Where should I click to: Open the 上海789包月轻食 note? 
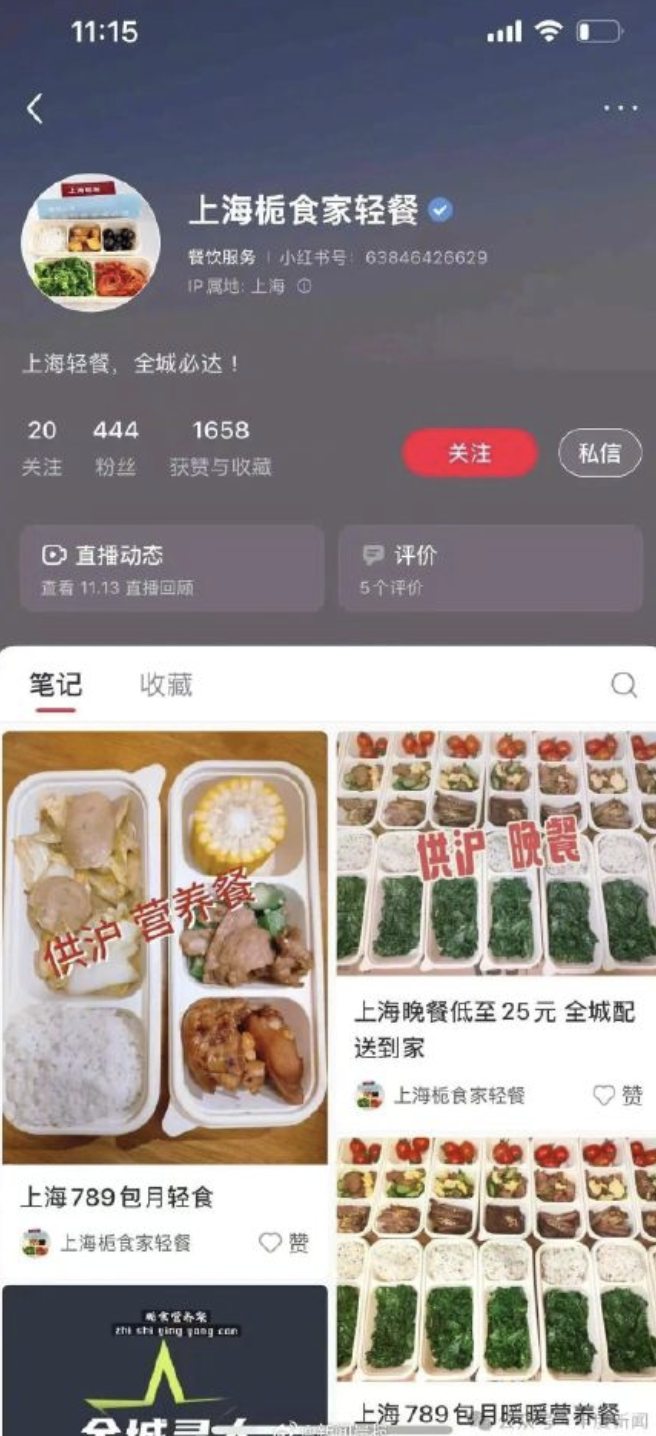pyautogui.click(x=164, y=950)
